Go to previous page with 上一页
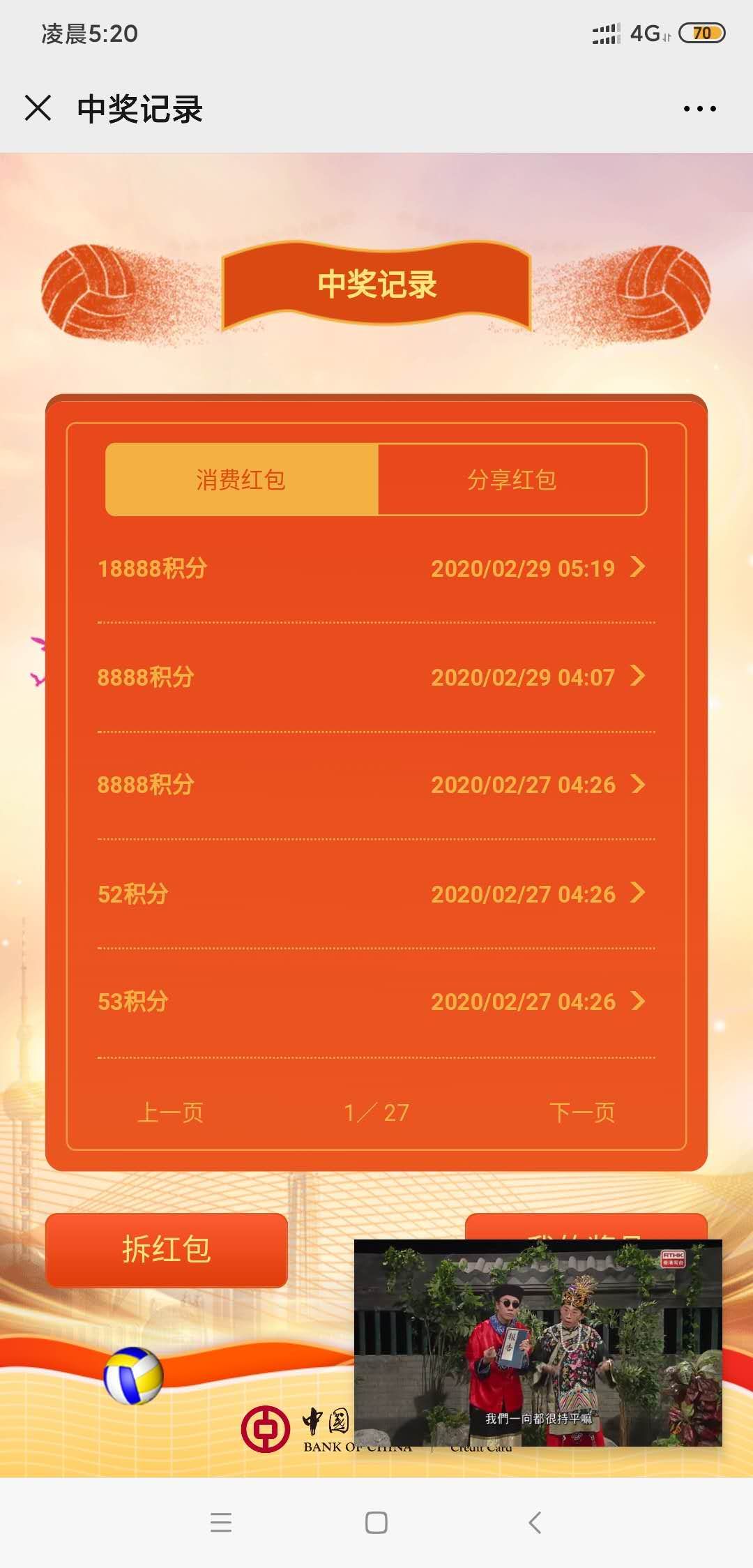Image resolution: width=753 pixels, height=1568 pixels. (x=170, y=1112)
